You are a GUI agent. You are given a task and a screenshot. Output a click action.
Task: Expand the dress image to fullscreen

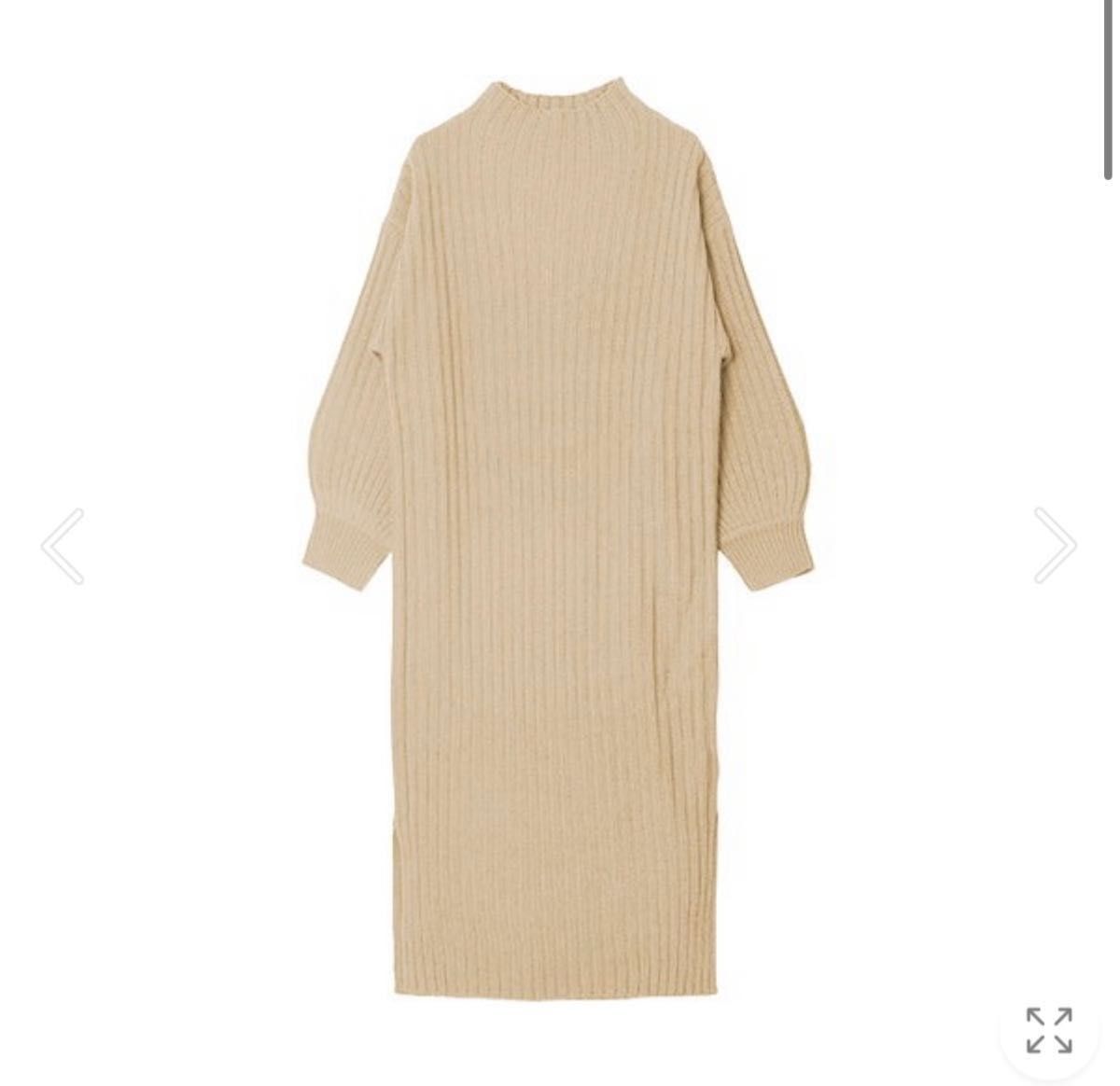(x=1049, y=1030)
